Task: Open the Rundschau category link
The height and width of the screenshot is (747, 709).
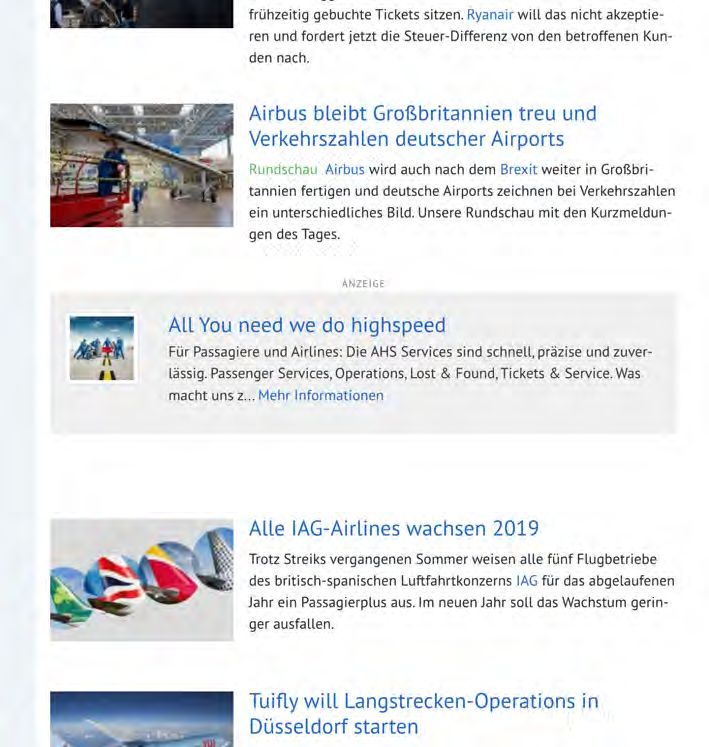Action: (x=283, y=170)
